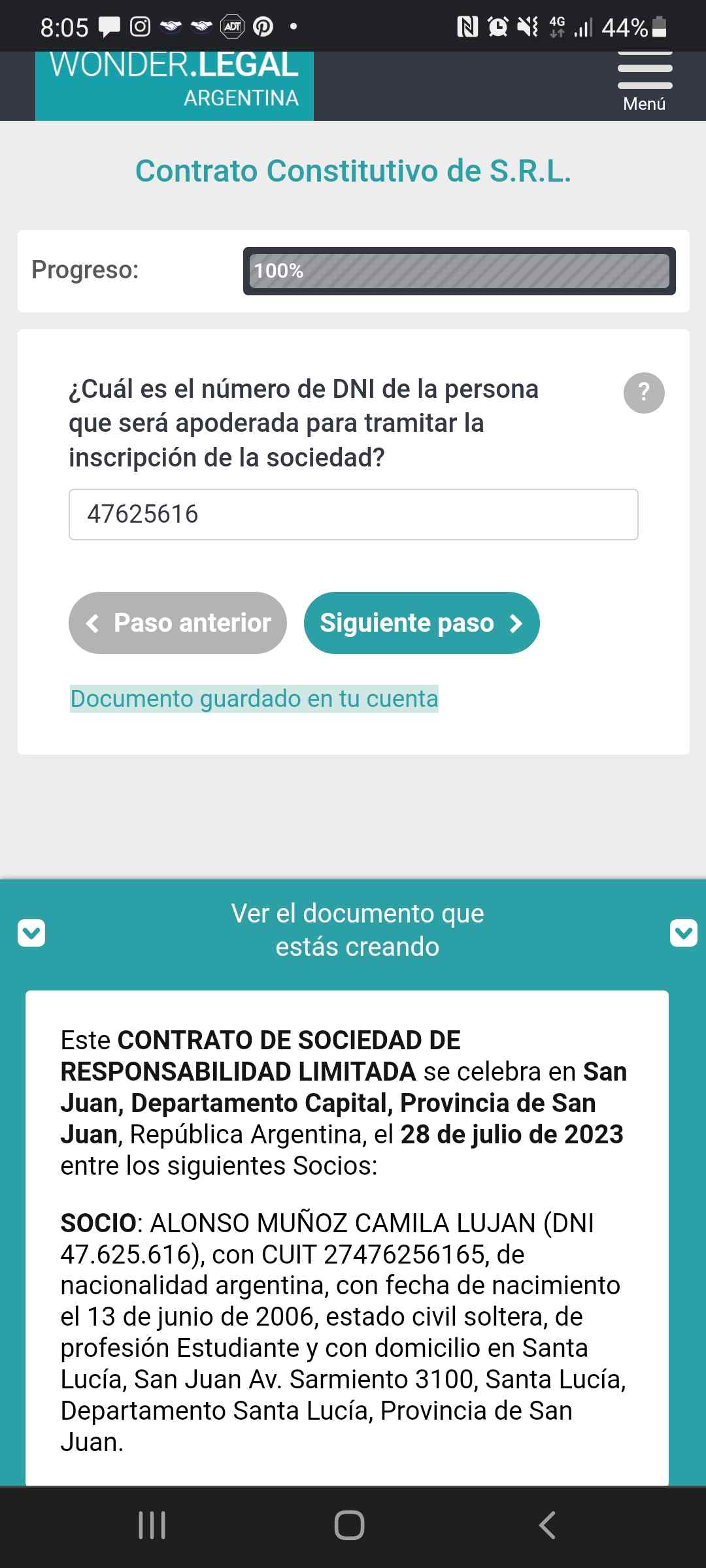Open the Documento guardado en tu cuenta link

[254, 698]
